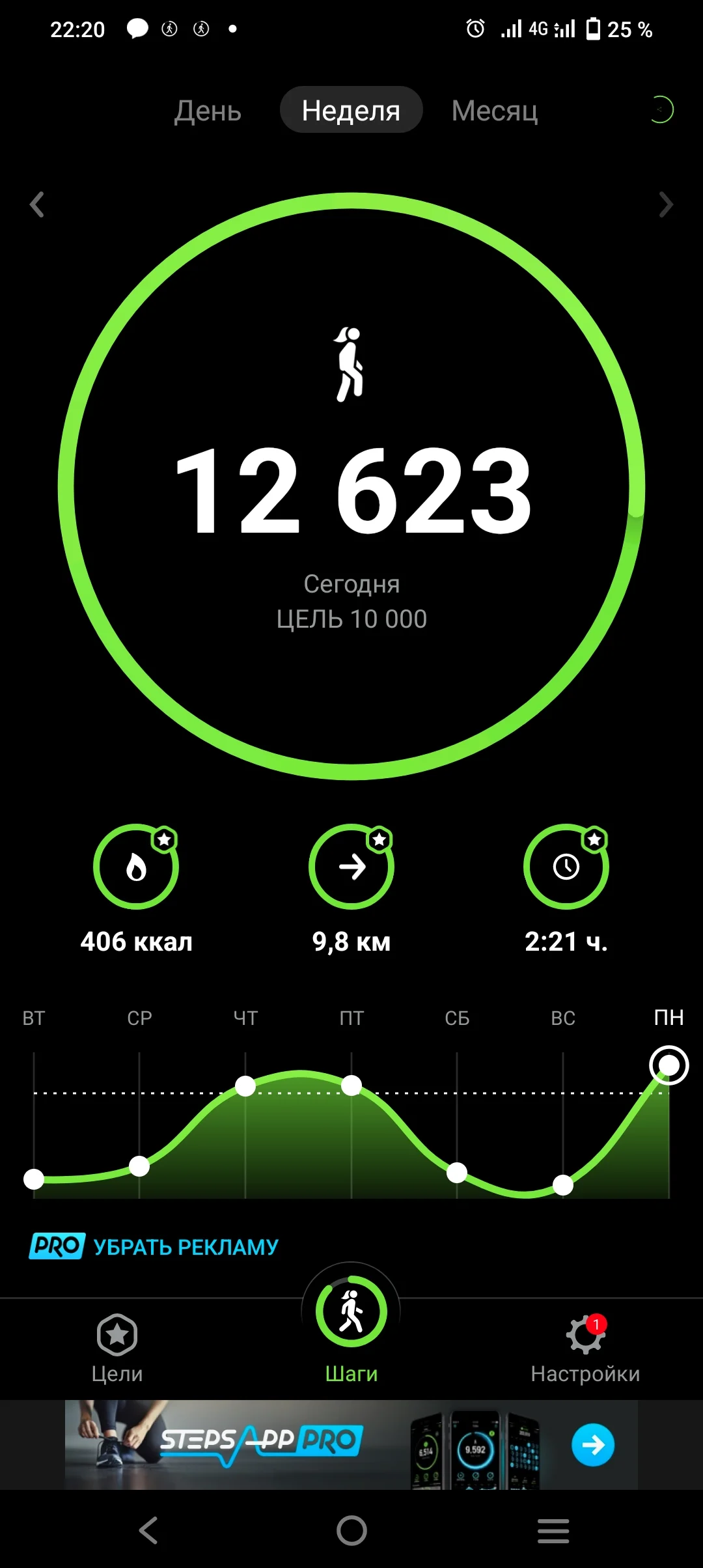This screenshot has width=703, height=1568.
Task: Go back using system navigation
Action: (x=148, y=1530)
